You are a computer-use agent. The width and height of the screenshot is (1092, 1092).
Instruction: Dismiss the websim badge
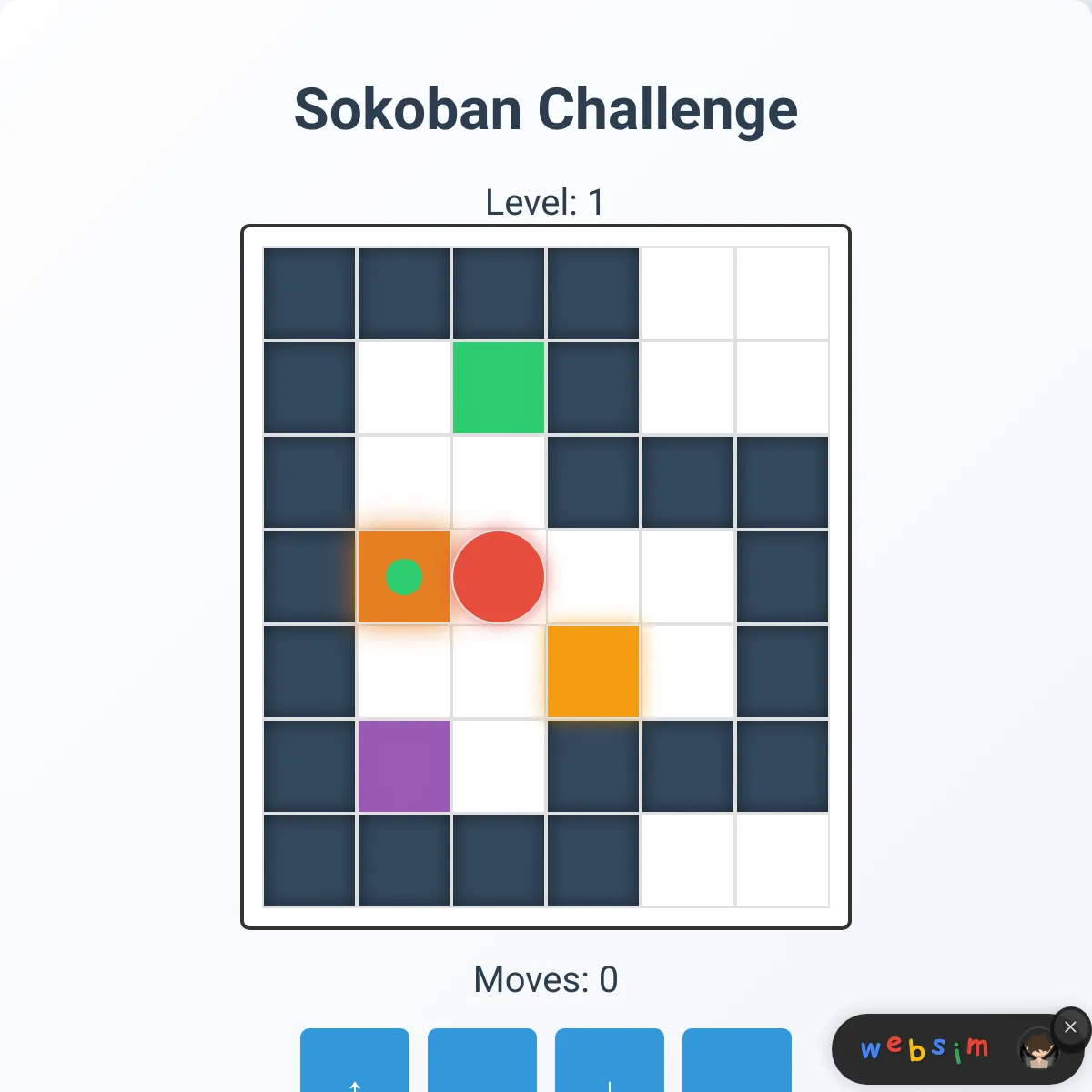[1070, 1027]
